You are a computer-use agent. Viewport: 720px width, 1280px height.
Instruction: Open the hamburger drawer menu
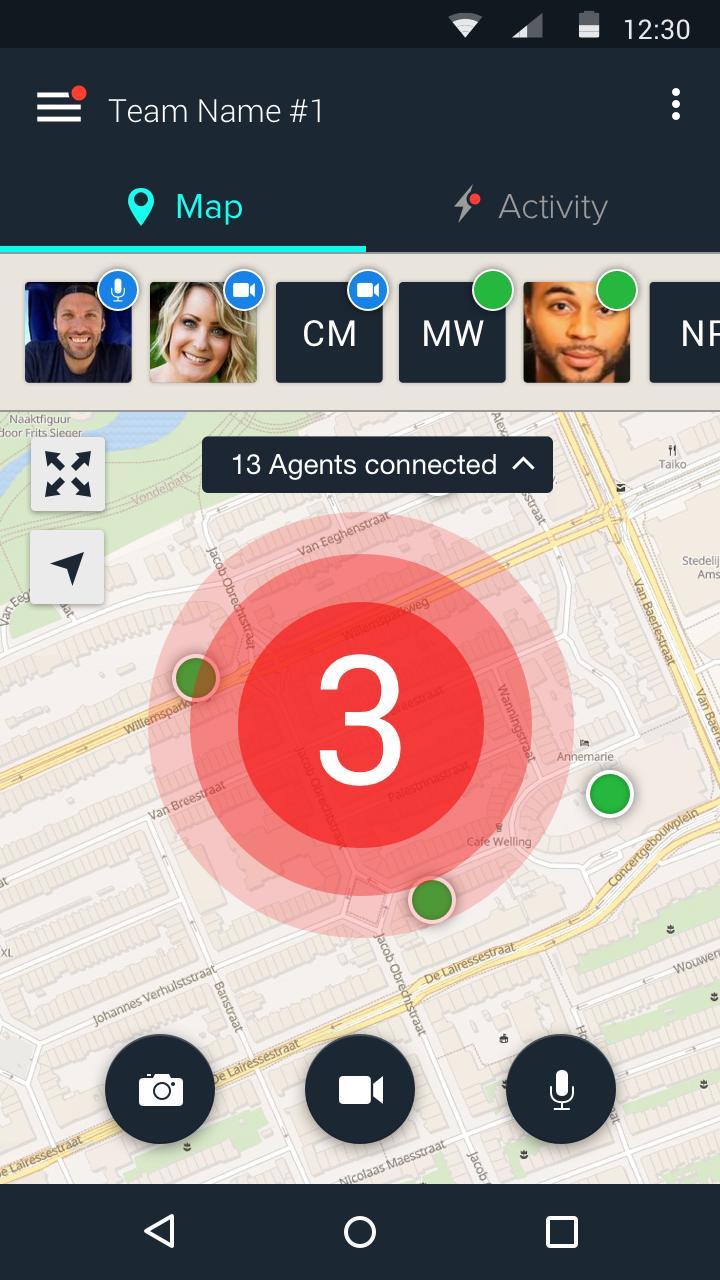(59, 107)
